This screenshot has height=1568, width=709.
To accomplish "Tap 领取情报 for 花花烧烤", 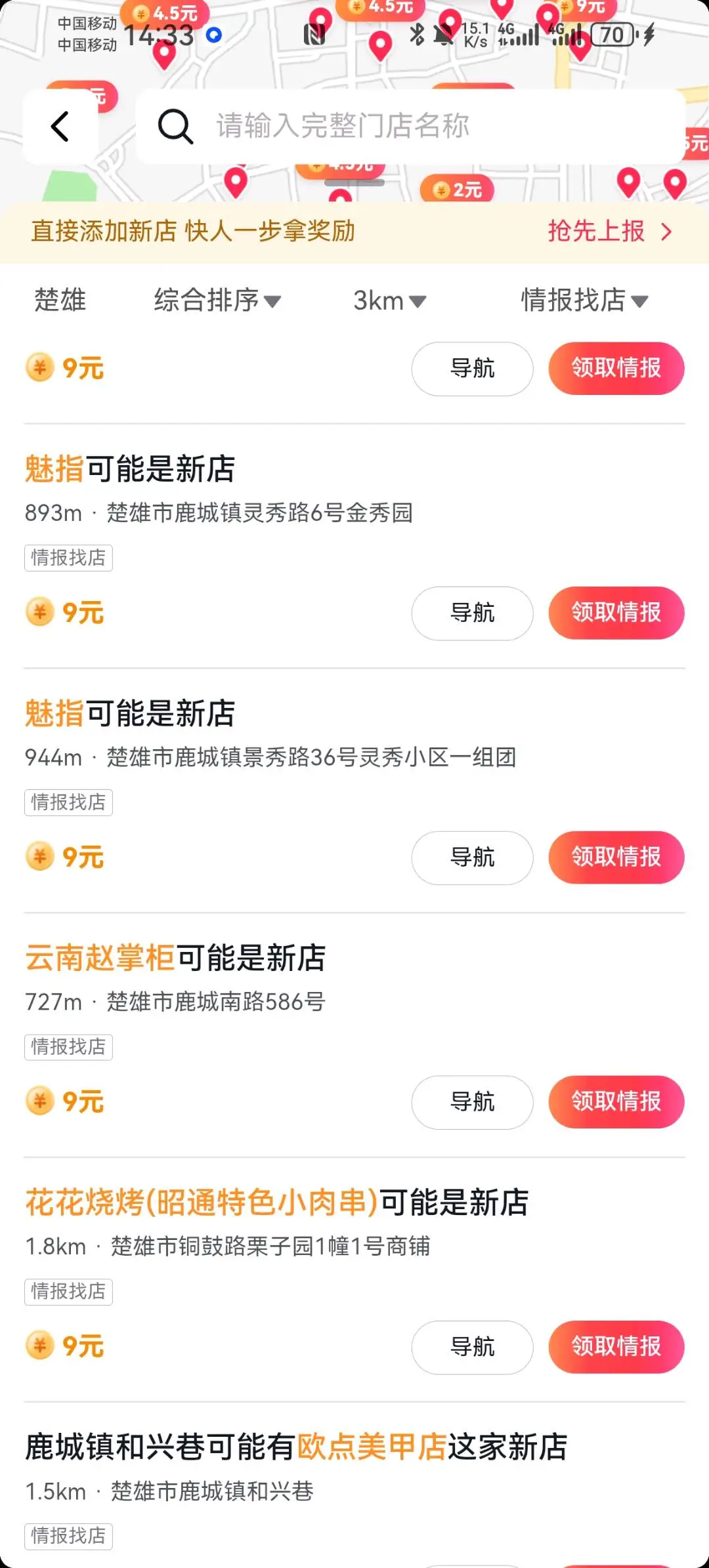I will point(616,1347).
